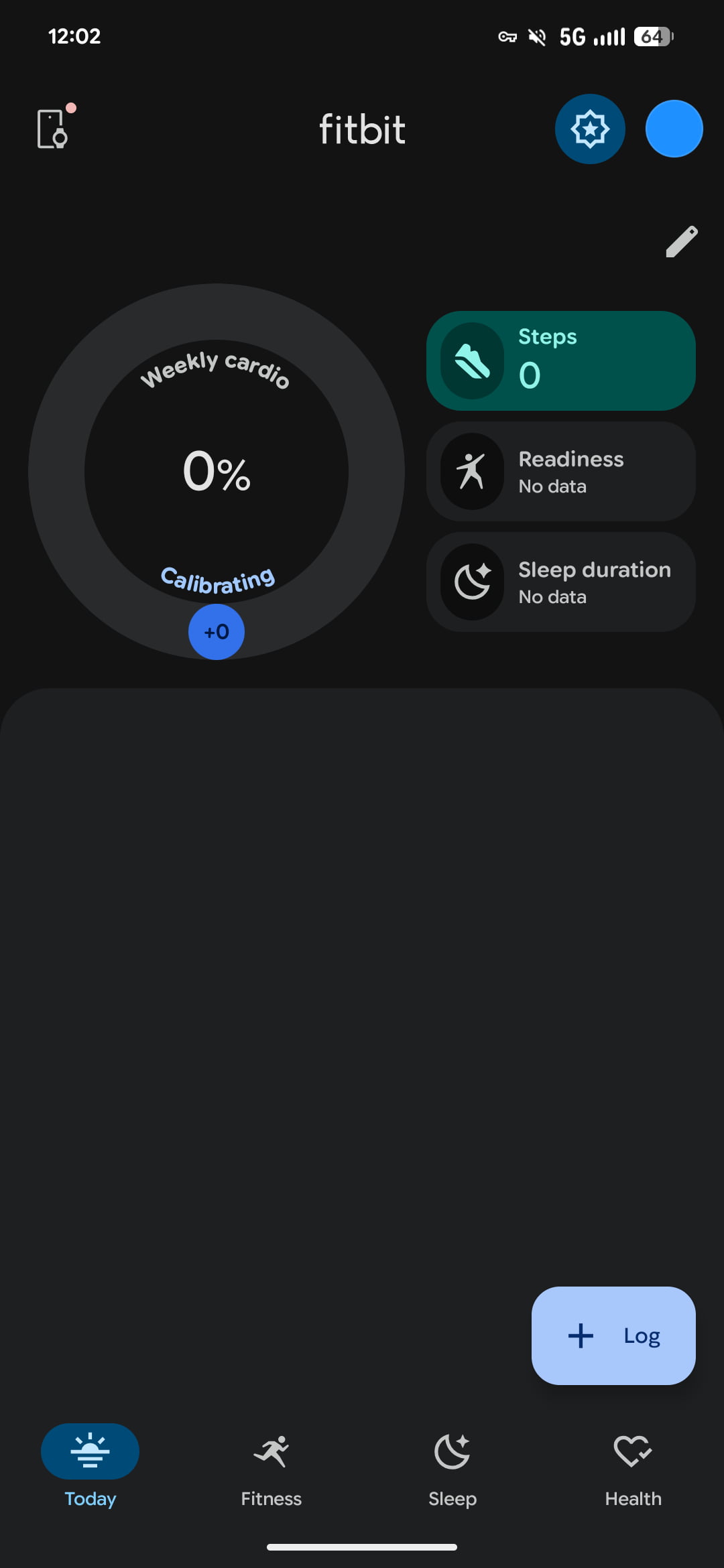724x1568 pixels.
Task: Go to the Health tab
Action: [x=633, y=1467]
